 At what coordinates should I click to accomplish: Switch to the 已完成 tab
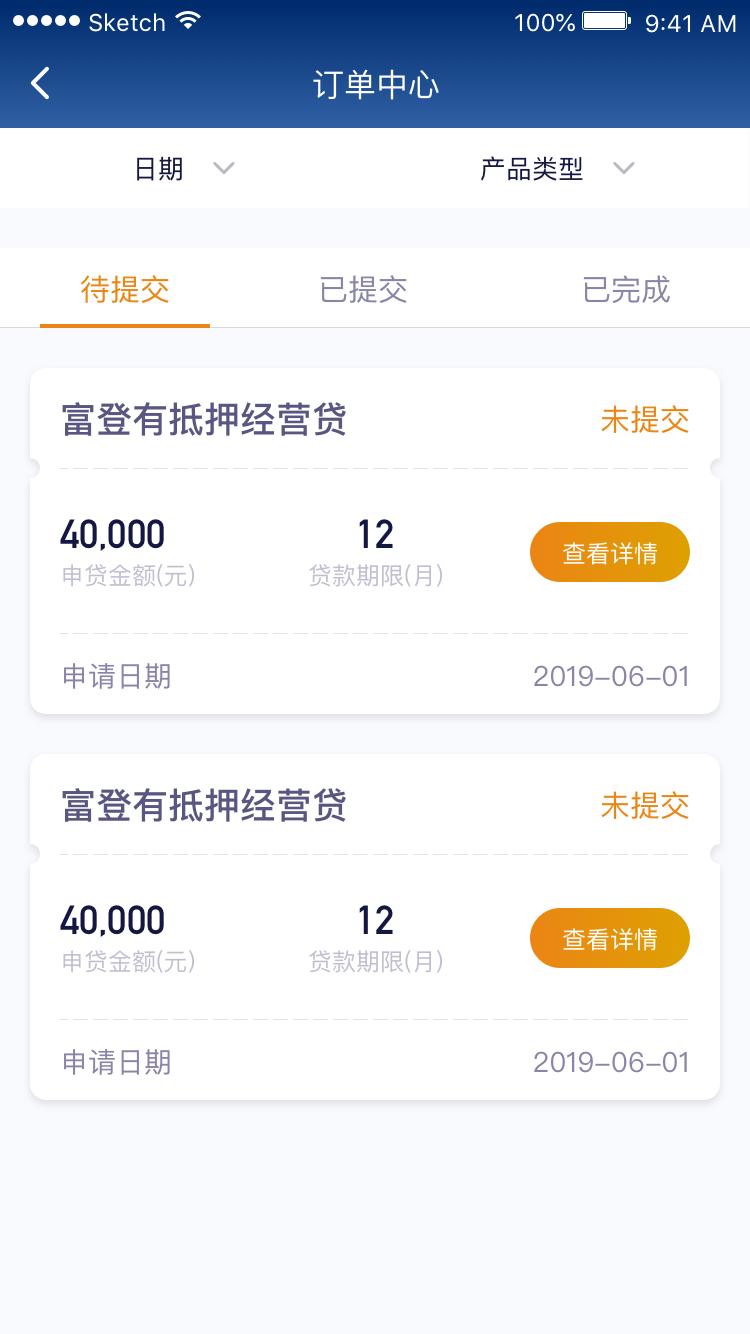coord(624,288)
